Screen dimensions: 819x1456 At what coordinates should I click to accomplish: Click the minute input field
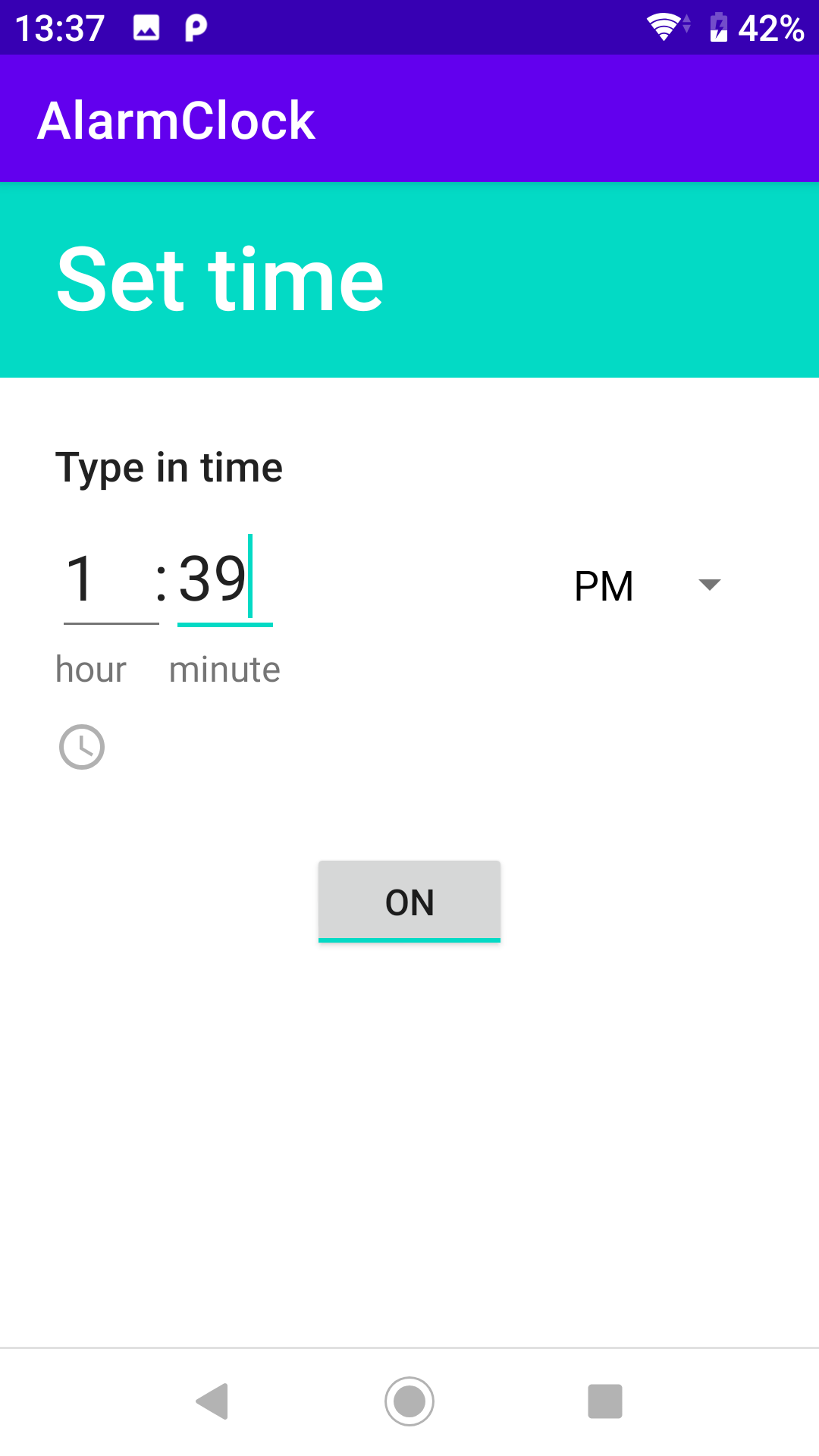(224, 580)
